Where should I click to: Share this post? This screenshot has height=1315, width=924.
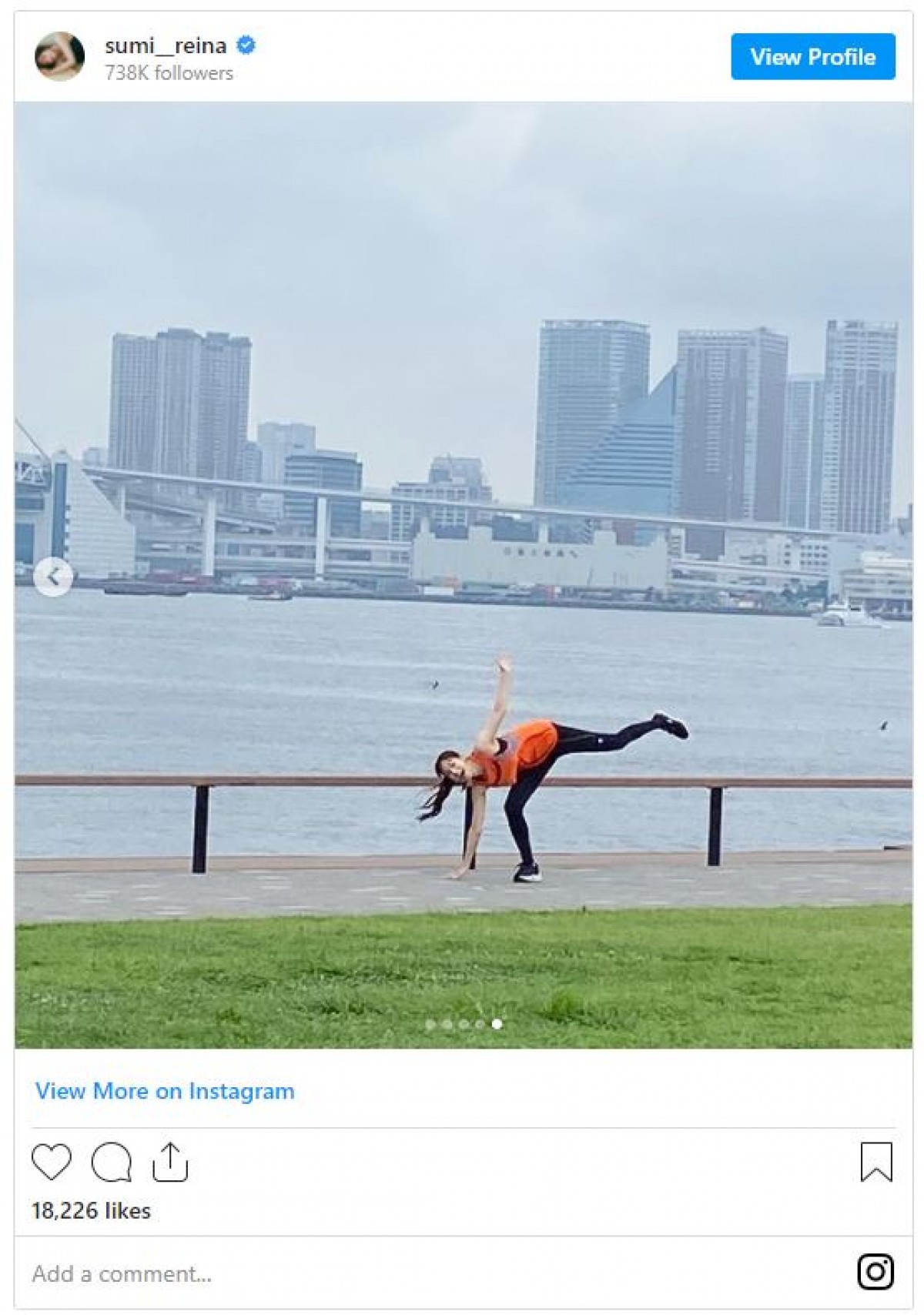(170, 1162)
